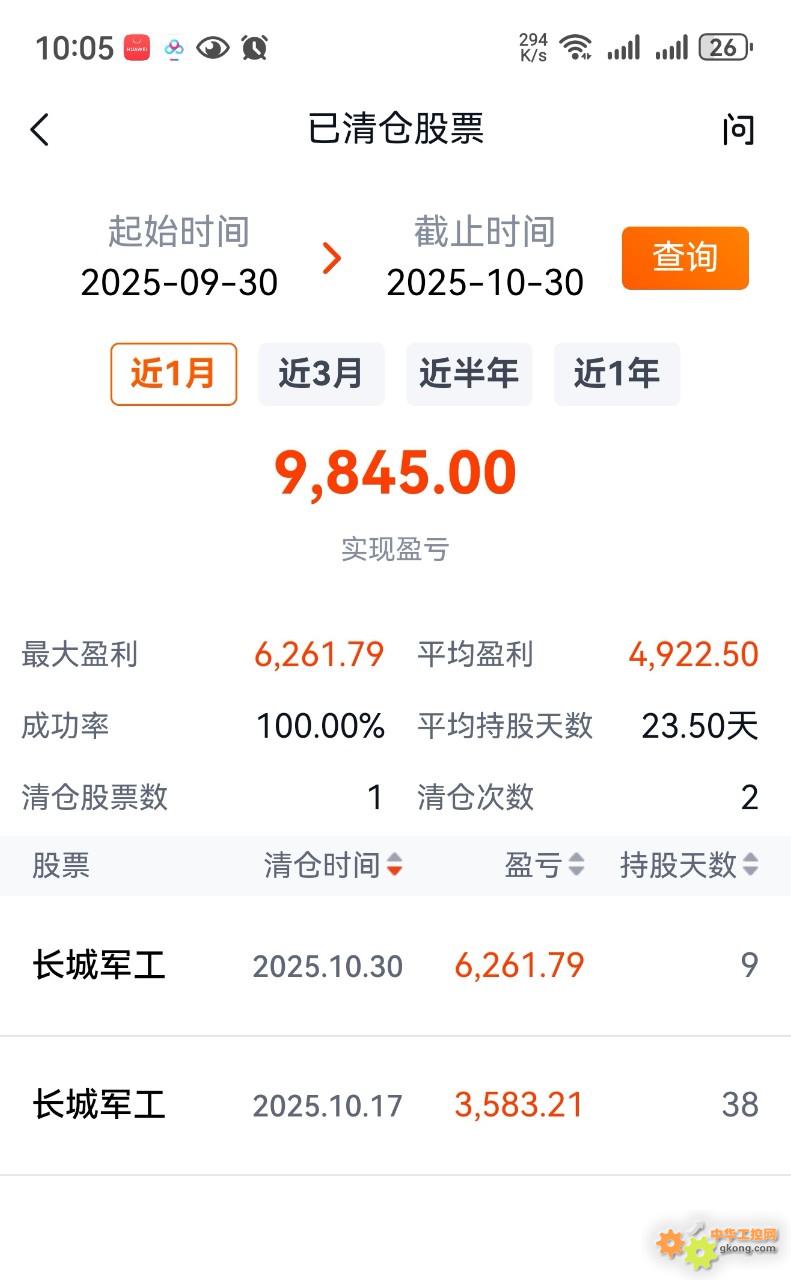This screenshot has width=791, height=1280.
Task: Open 长城军工 record cleared 2025.10.17
Action: (x=395, y=1105)
